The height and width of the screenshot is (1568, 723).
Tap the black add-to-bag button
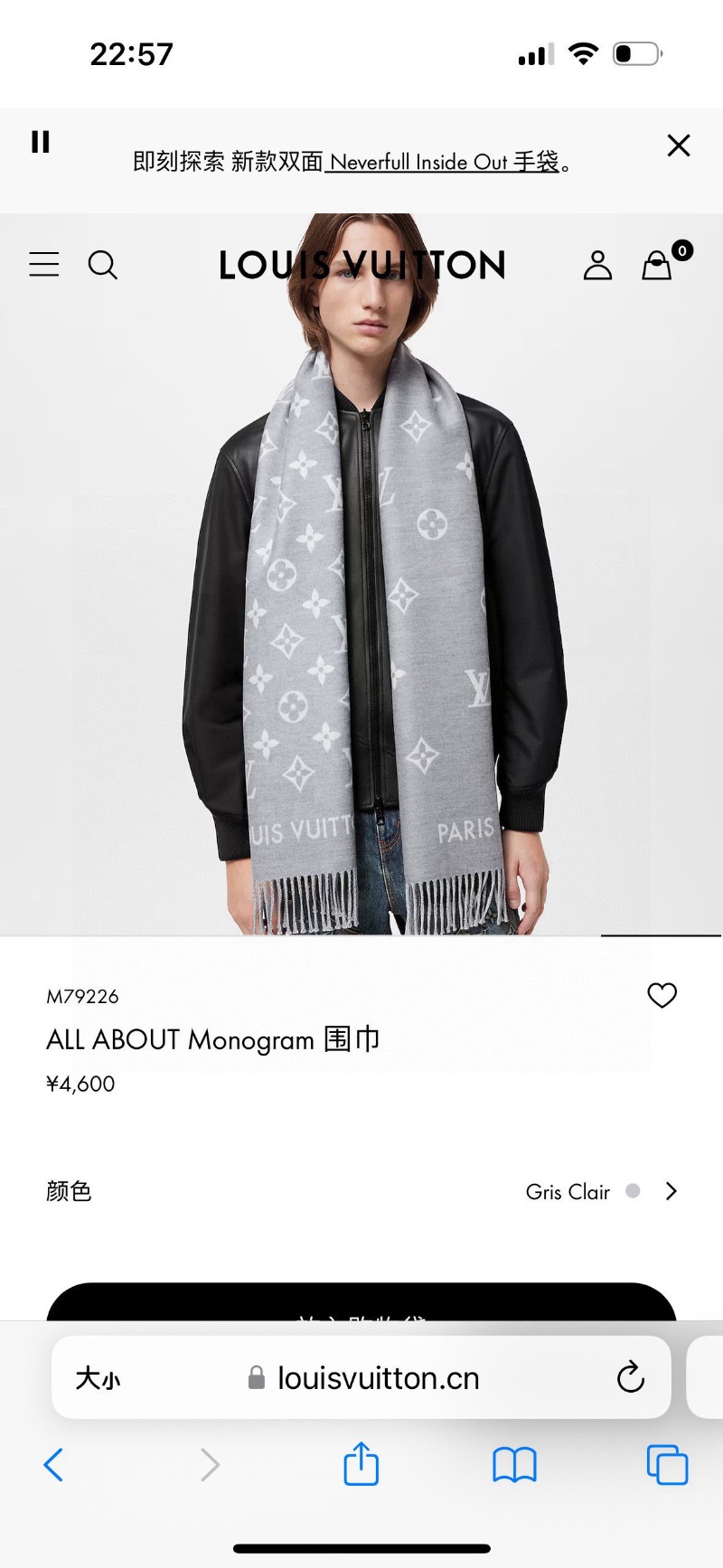(x=361, y=1303)
